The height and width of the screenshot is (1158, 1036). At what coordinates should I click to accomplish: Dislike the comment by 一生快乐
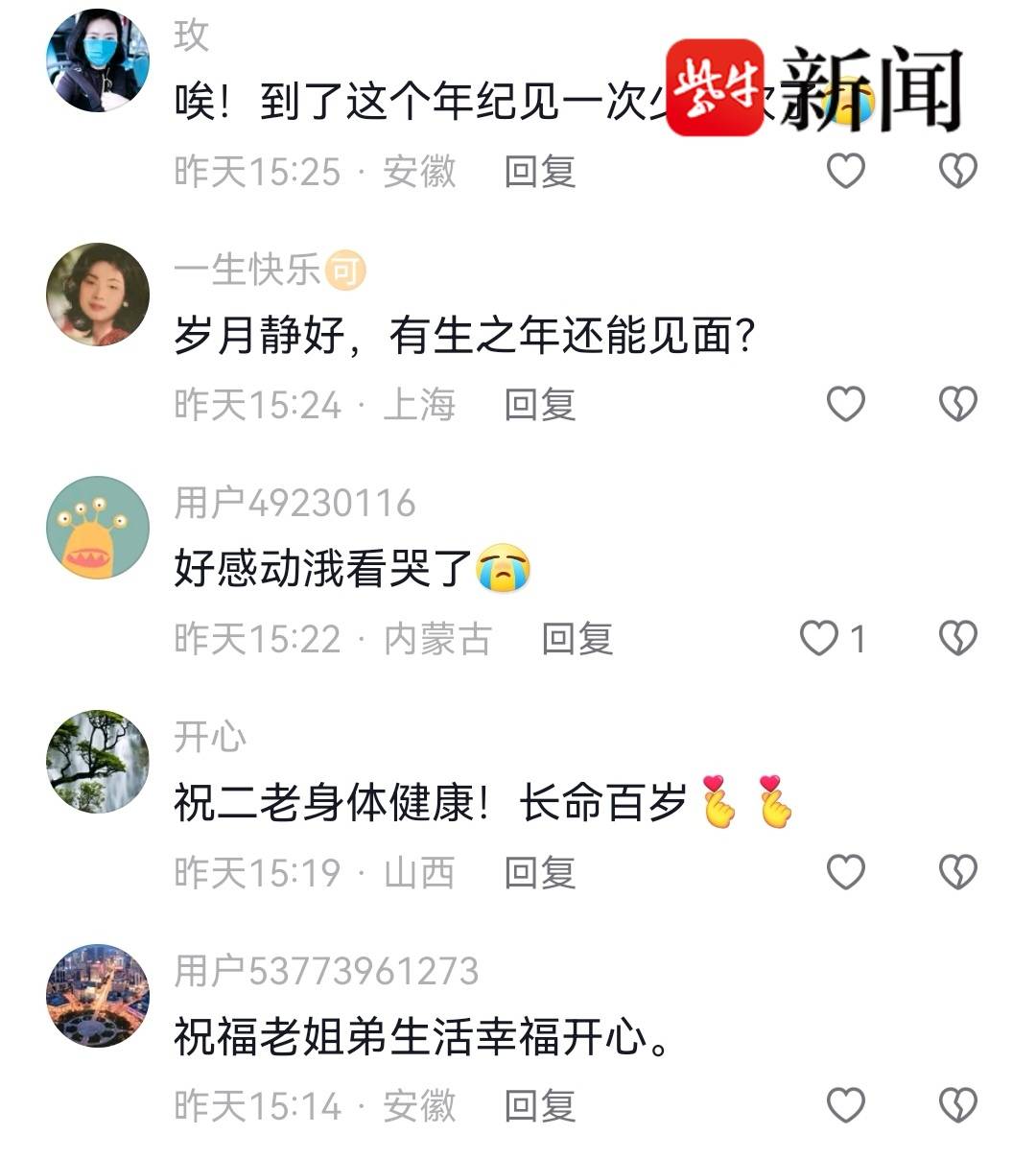pos(957,404)
